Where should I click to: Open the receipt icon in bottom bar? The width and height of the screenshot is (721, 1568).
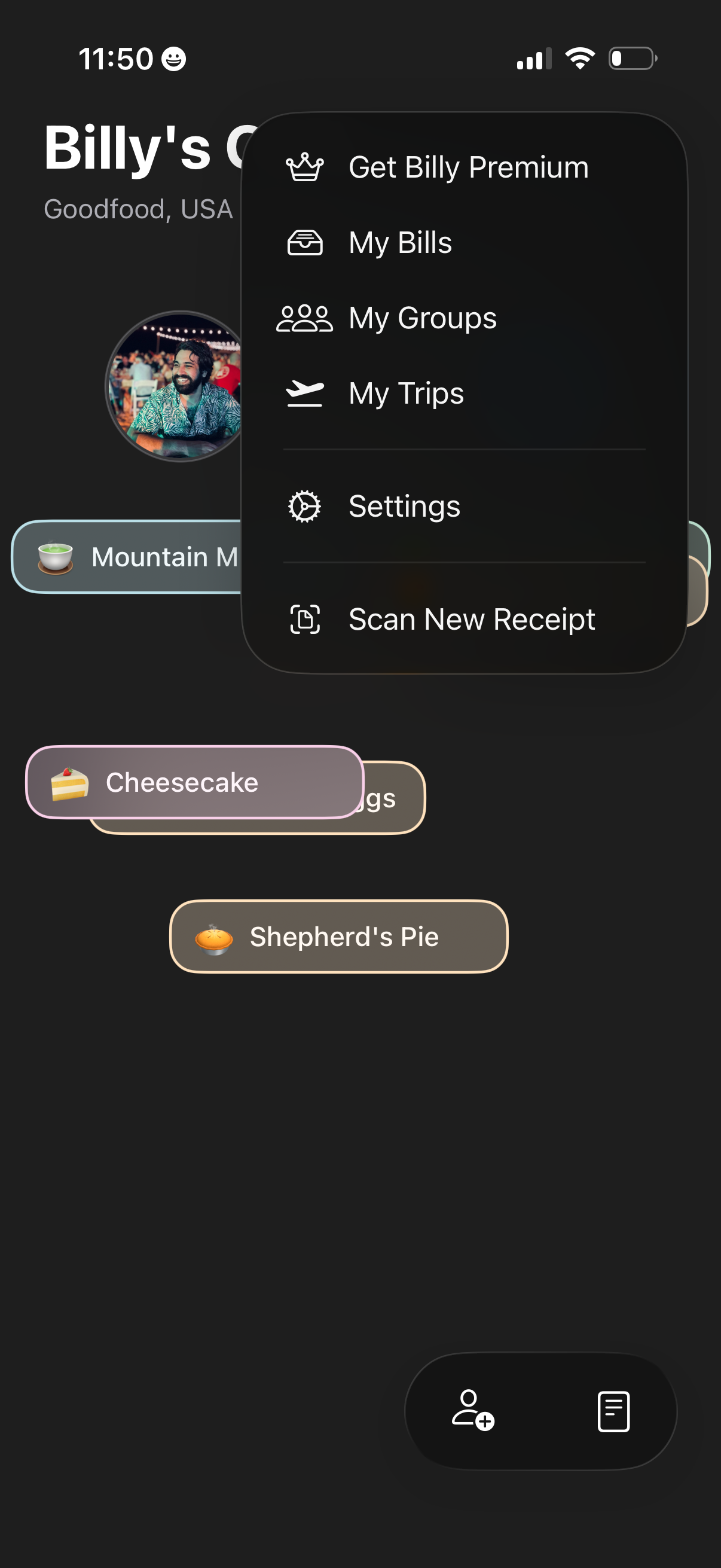tap(613, 1411)
